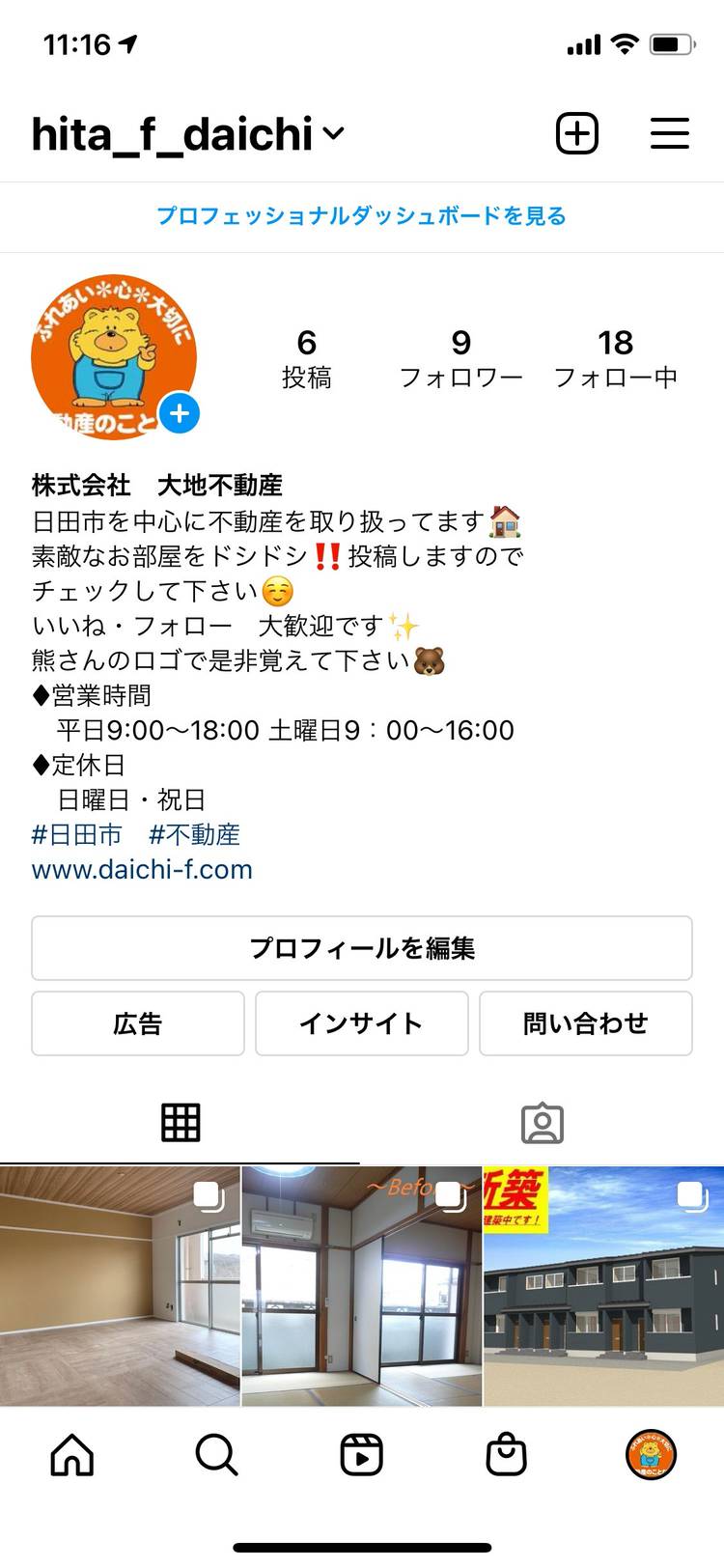
Task: Create a new post with plus icon
Action: point(577,133)
